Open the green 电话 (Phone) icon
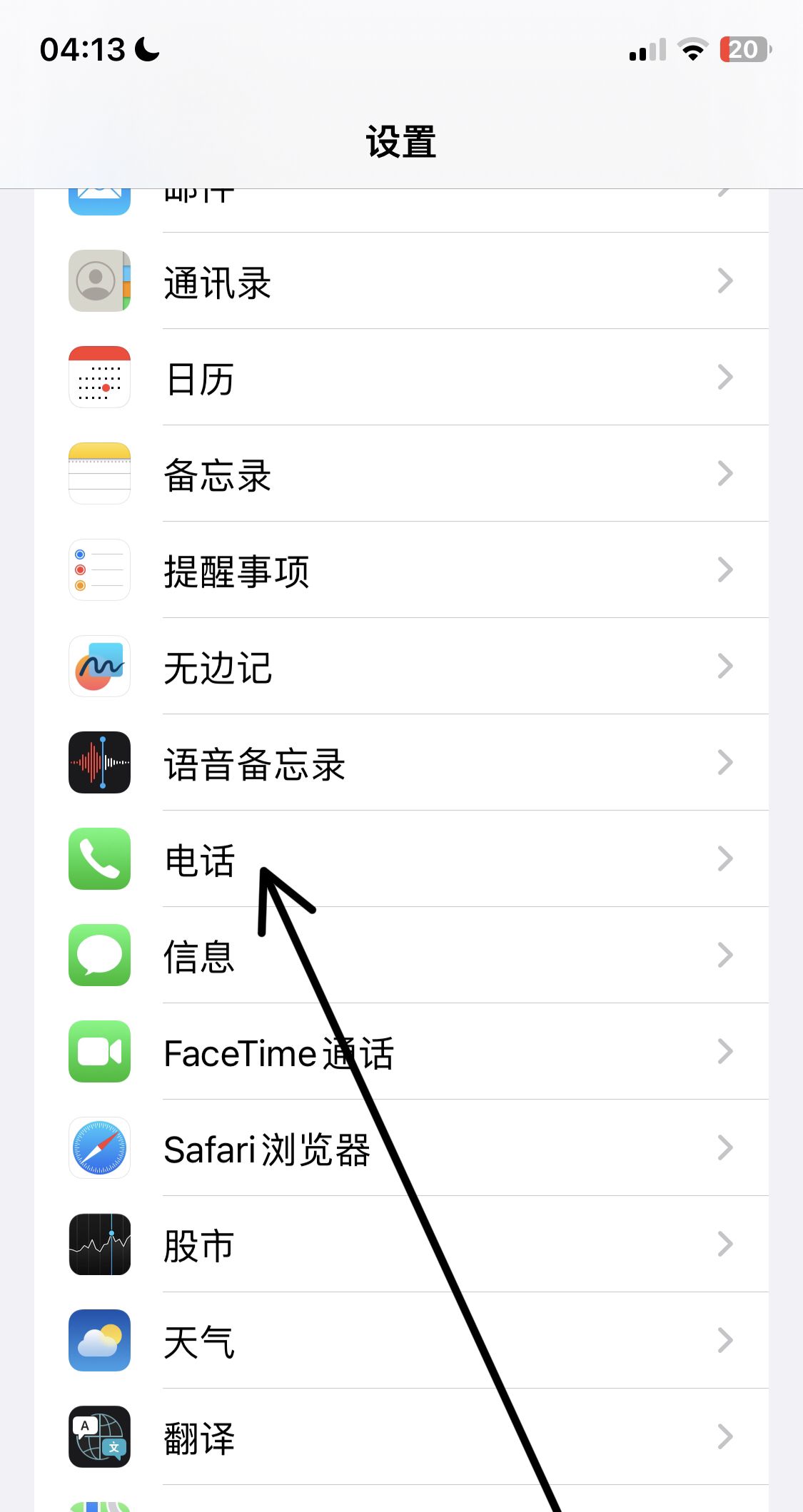 [99, 860]
